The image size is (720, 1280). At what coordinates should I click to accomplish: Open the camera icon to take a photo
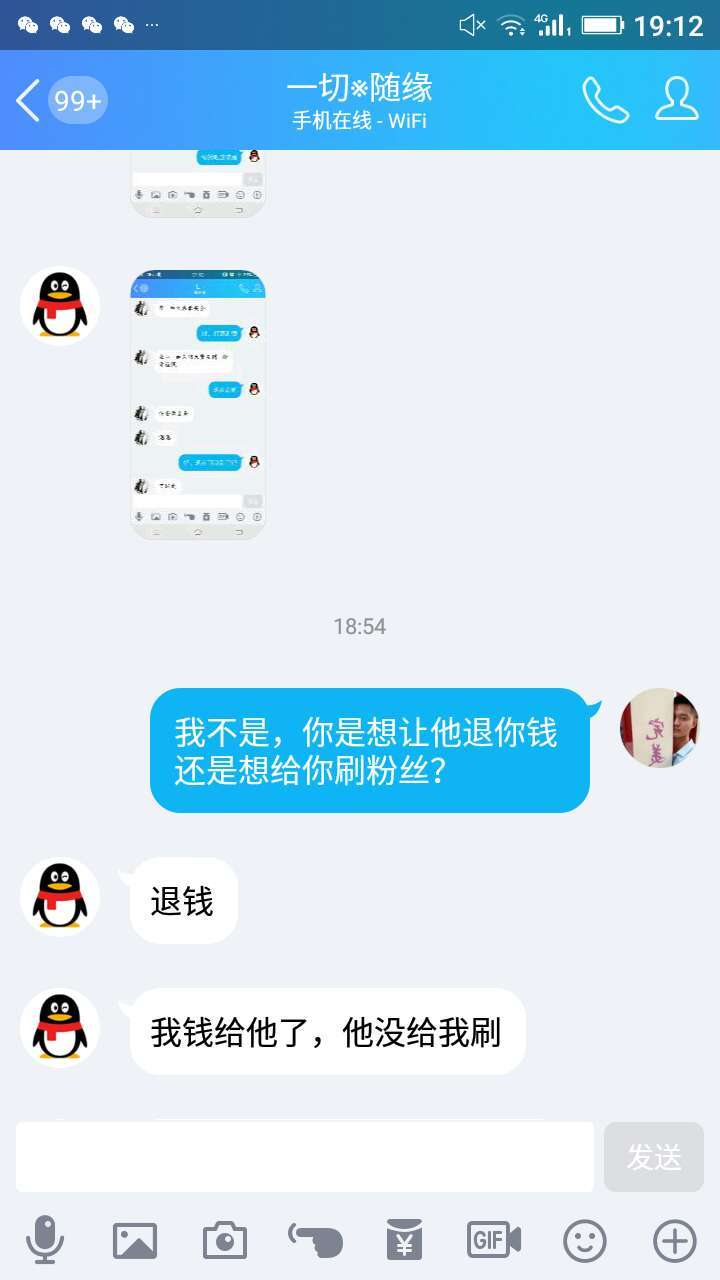click(x=224, y=1239)
